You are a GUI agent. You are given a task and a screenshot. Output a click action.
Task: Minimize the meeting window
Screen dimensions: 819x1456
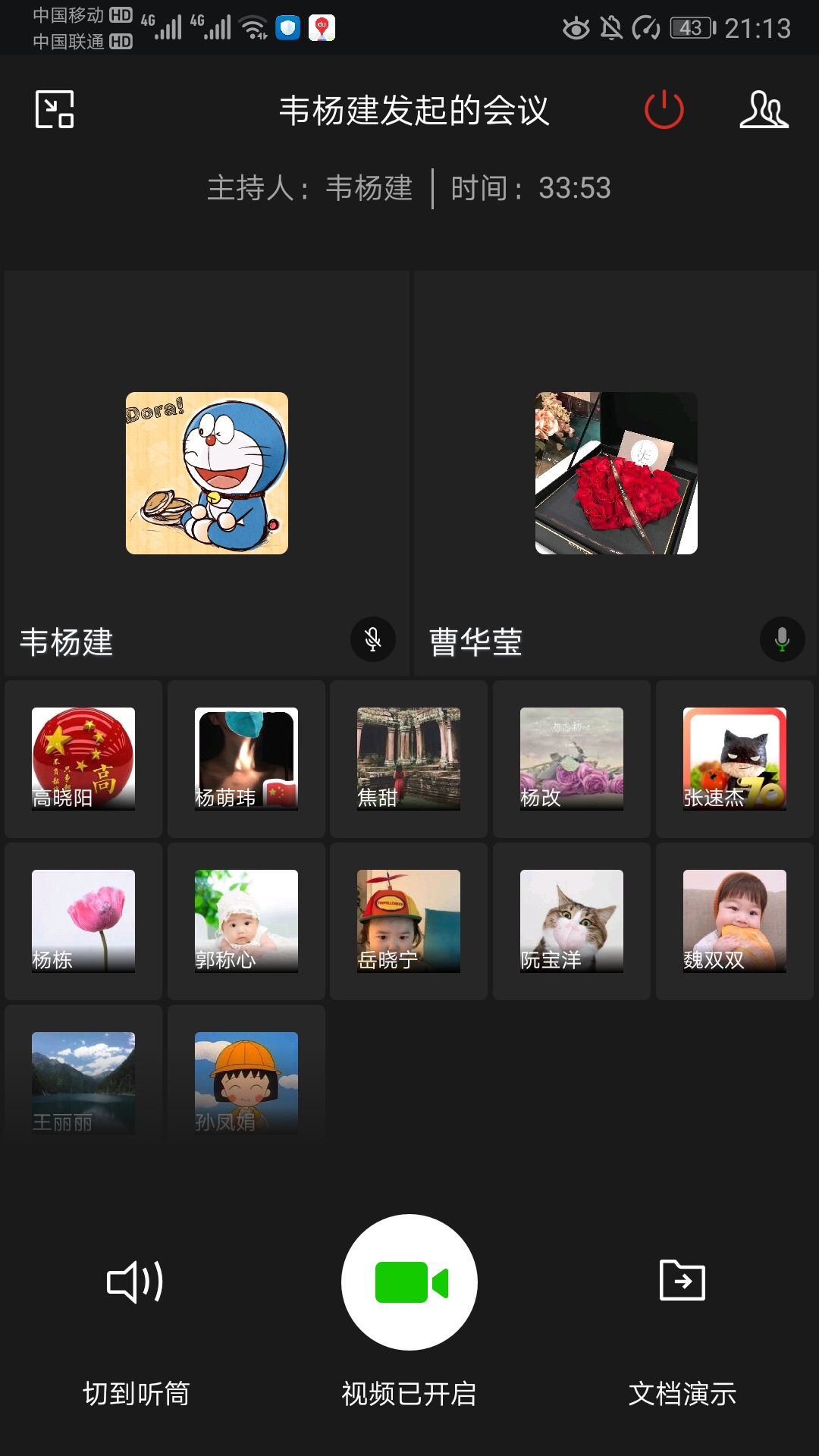[55, 110]
